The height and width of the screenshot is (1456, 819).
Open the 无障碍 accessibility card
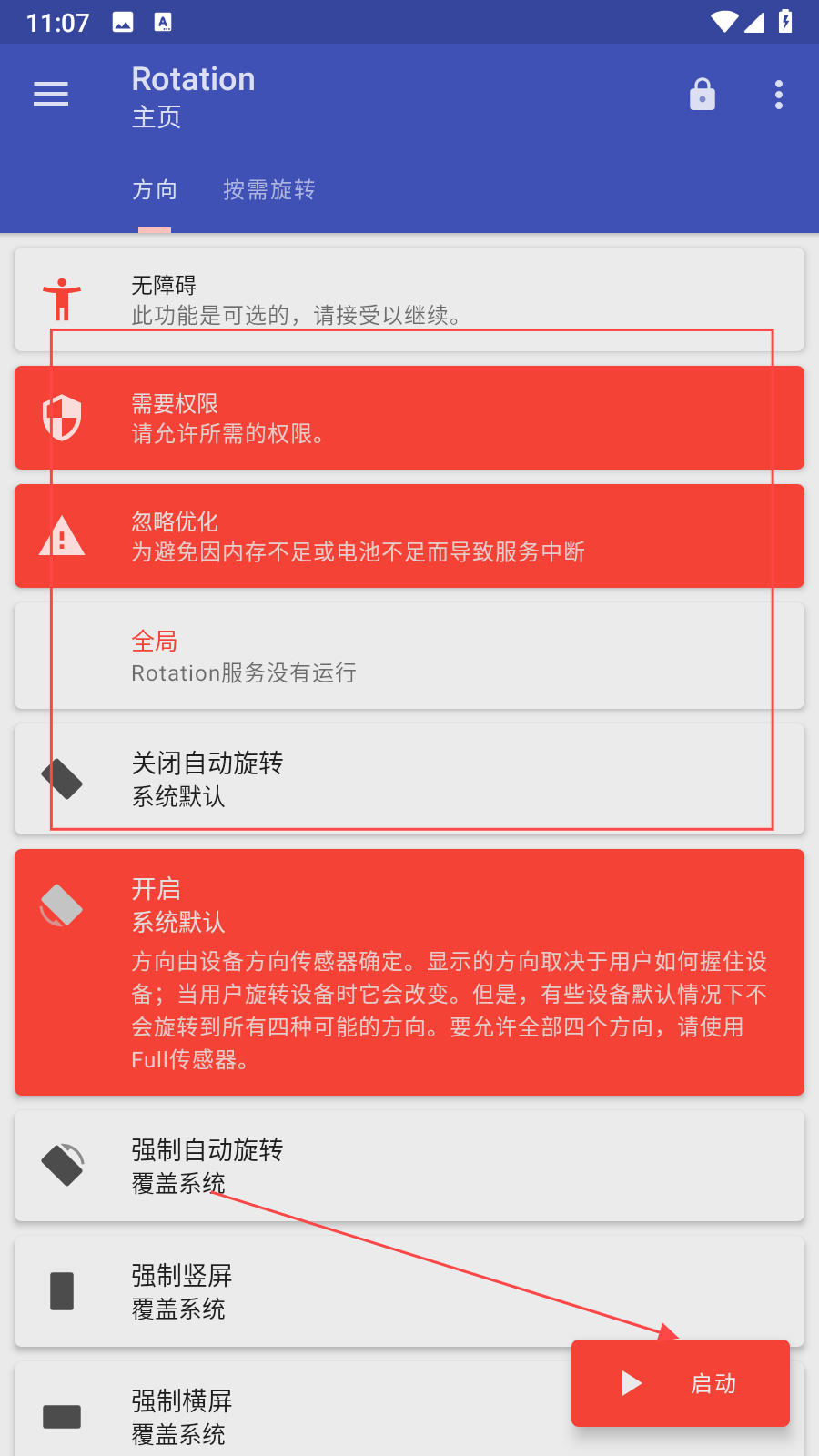coord(409,299)
